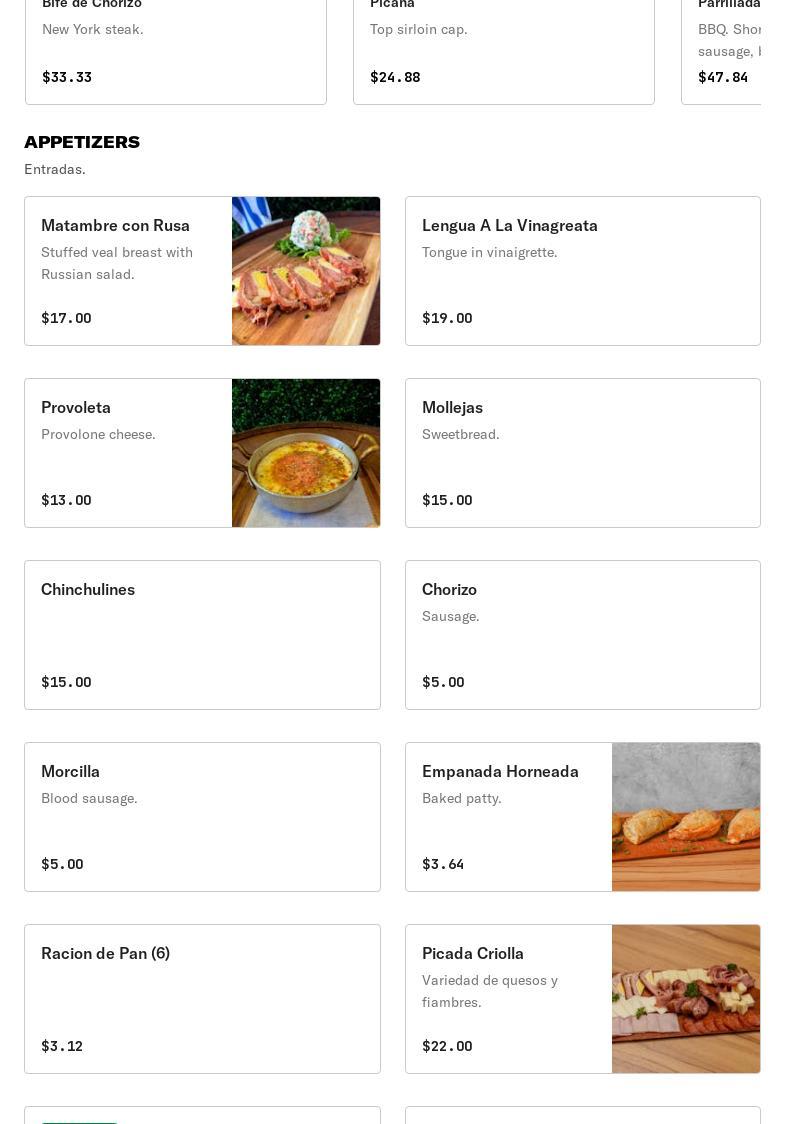
Task: Choose the Morcilla blood sausage
Action: point(202,817)
